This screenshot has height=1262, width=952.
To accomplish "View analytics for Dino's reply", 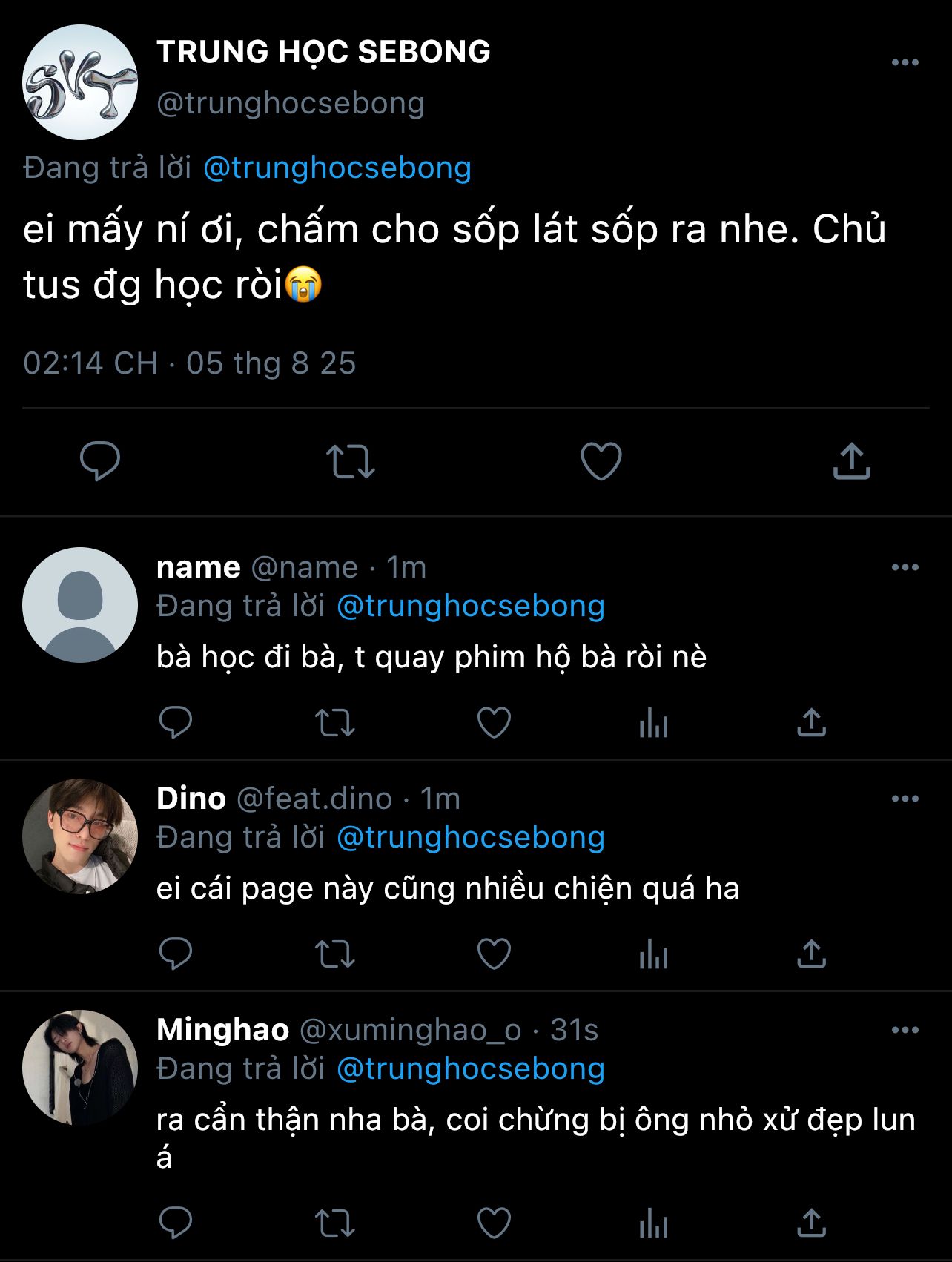I will (x=653, y=954).
